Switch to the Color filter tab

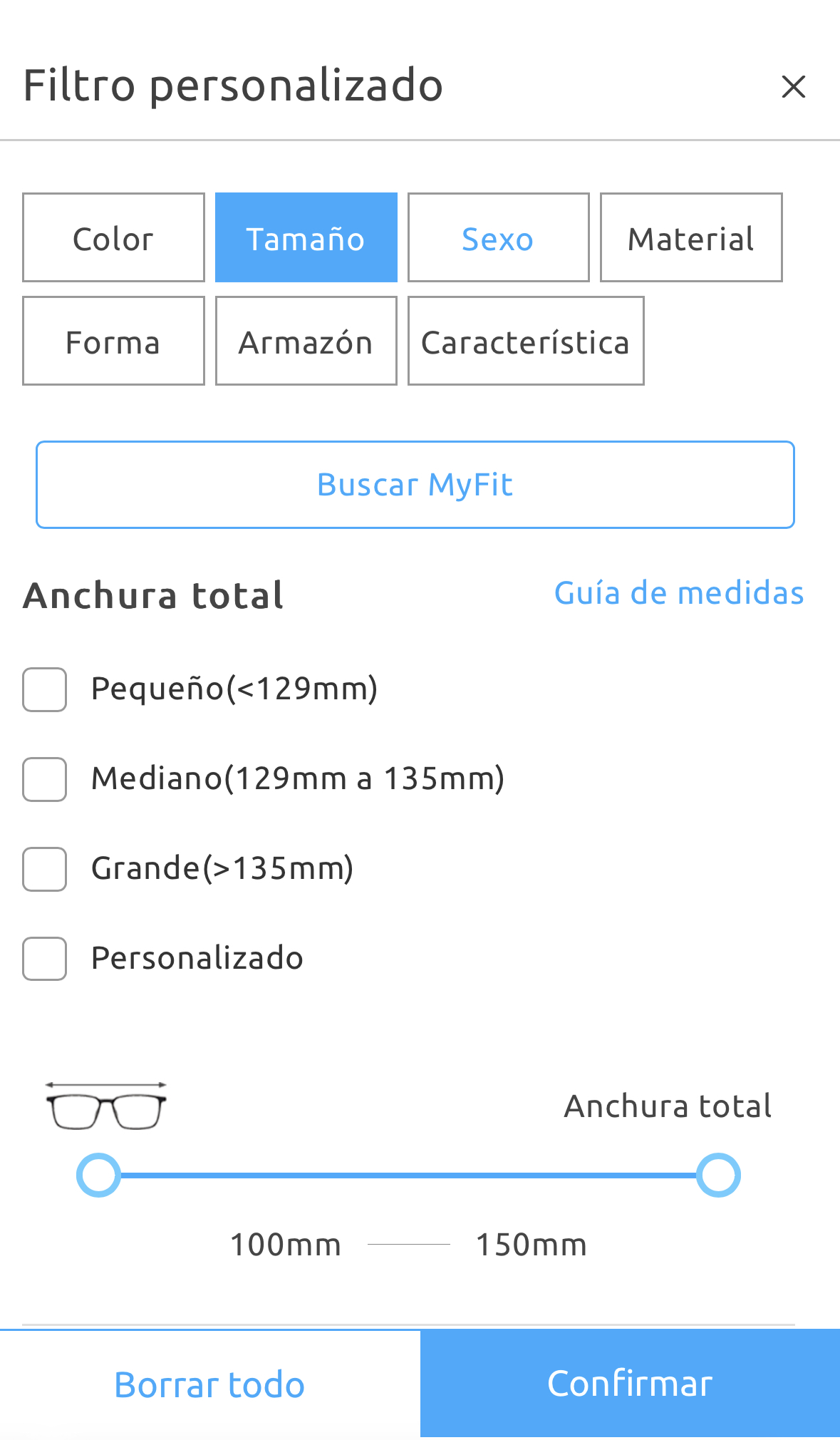pos(113,237)
